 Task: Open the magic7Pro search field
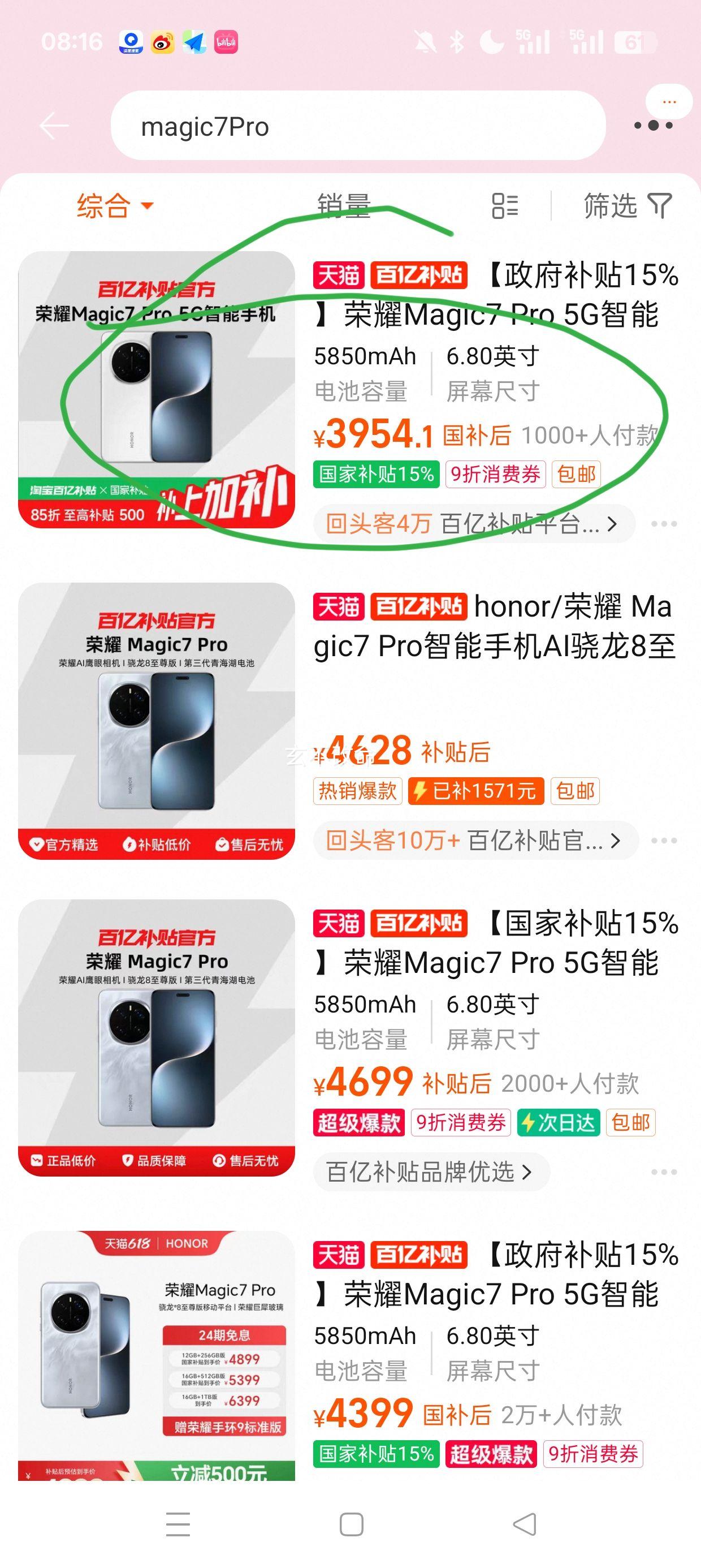click(358, 126)
